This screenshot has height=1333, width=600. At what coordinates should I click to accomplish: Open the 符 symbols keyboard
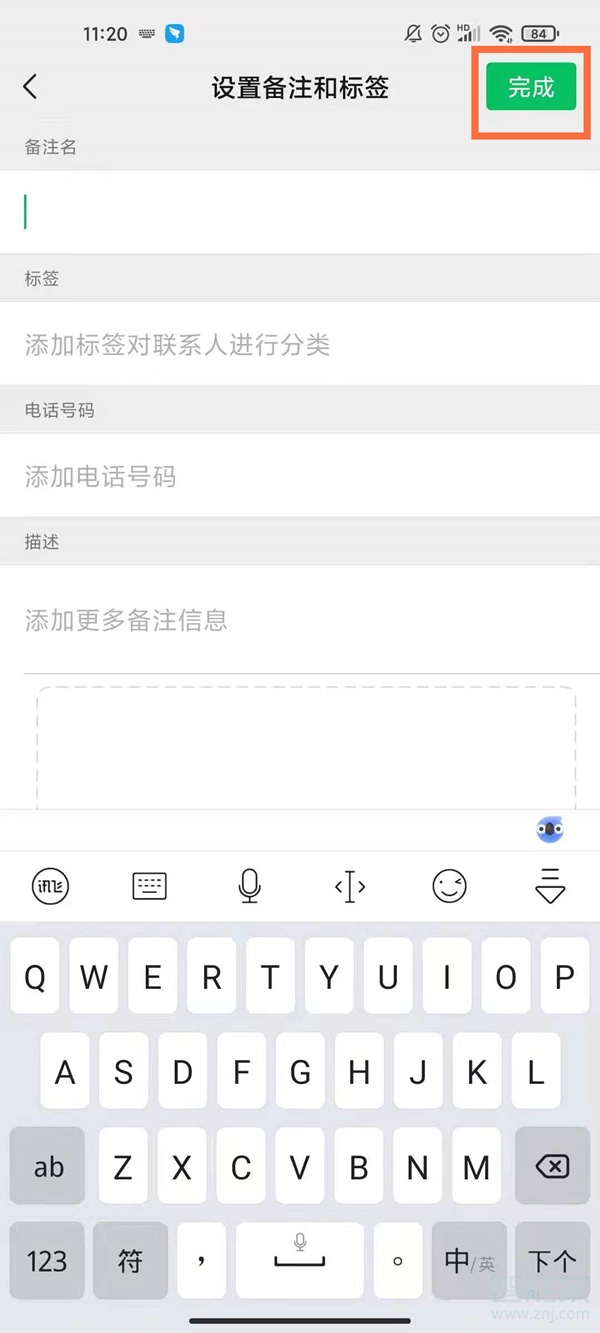pyautogui.click(x=130, y=1261)
